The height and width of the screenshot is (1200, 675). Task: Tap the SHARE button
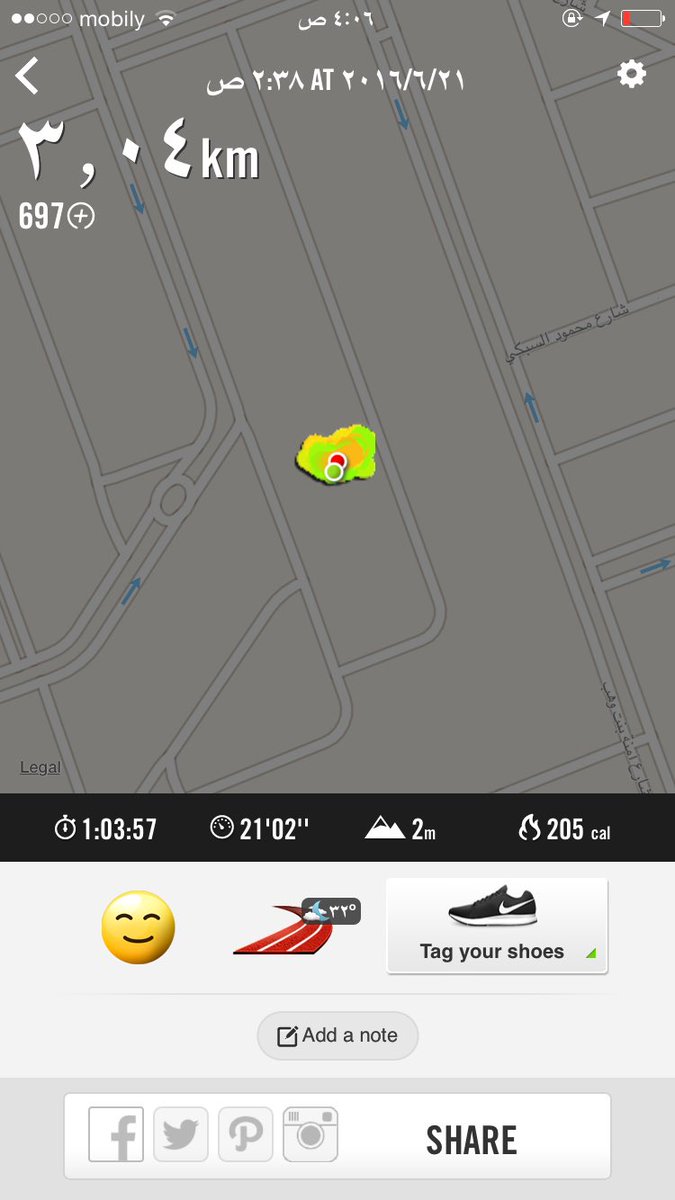point(472,1140)
